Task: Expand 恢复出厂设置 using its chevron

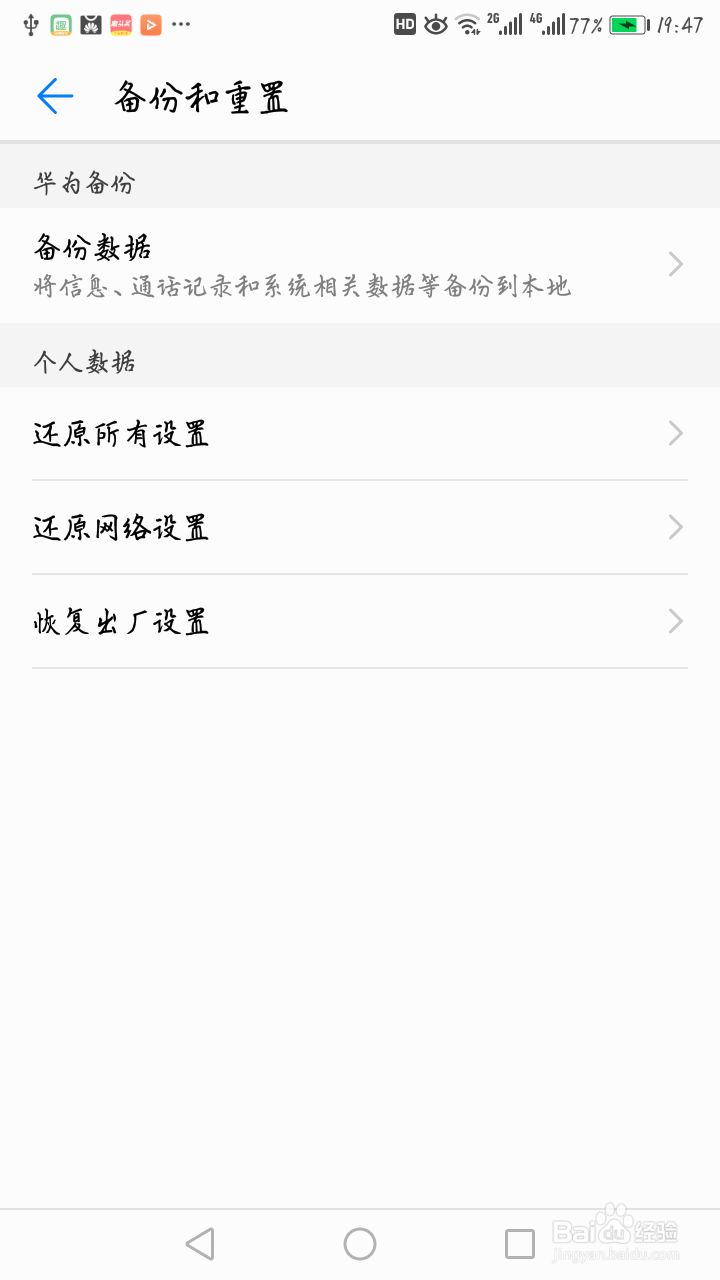Action: tap(676, 622)
